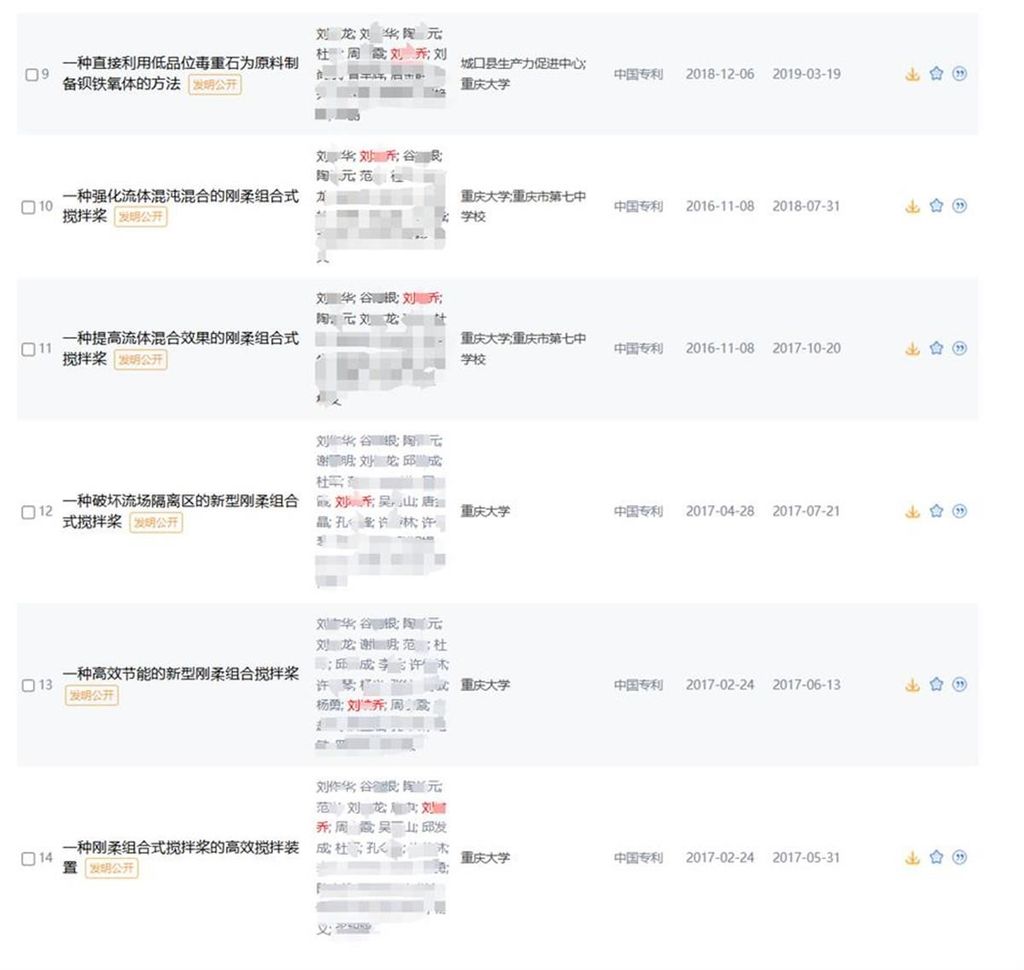Open patent 一种强化流体混沌混合的刚柔组合式搅拌桨
This screenshot has width=1024, height=970.
(180, 196)
